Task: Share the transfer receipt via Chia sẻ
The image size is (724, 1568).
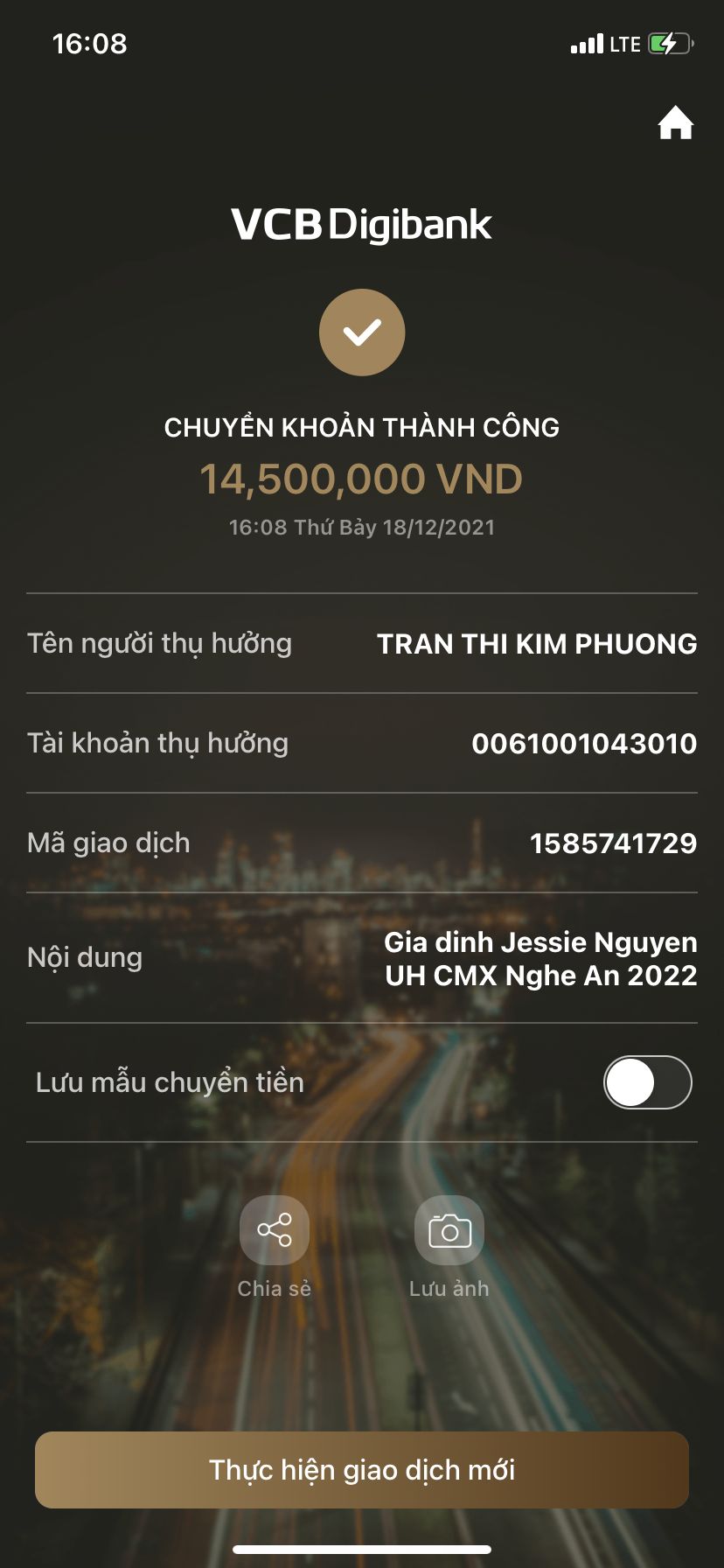Action: [275, 1230]
